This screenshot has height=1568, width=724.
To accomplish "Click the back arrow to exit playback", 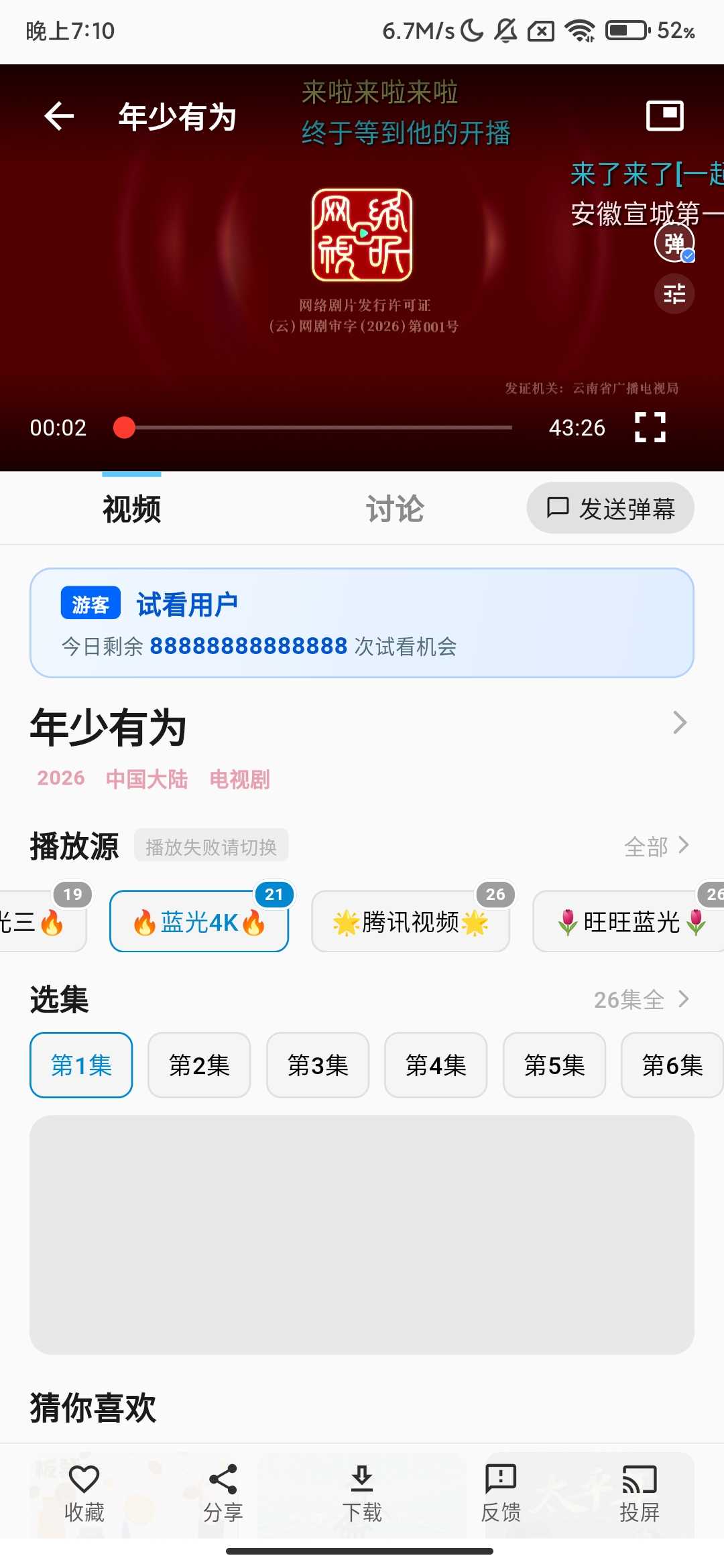I will coord(59,116).
